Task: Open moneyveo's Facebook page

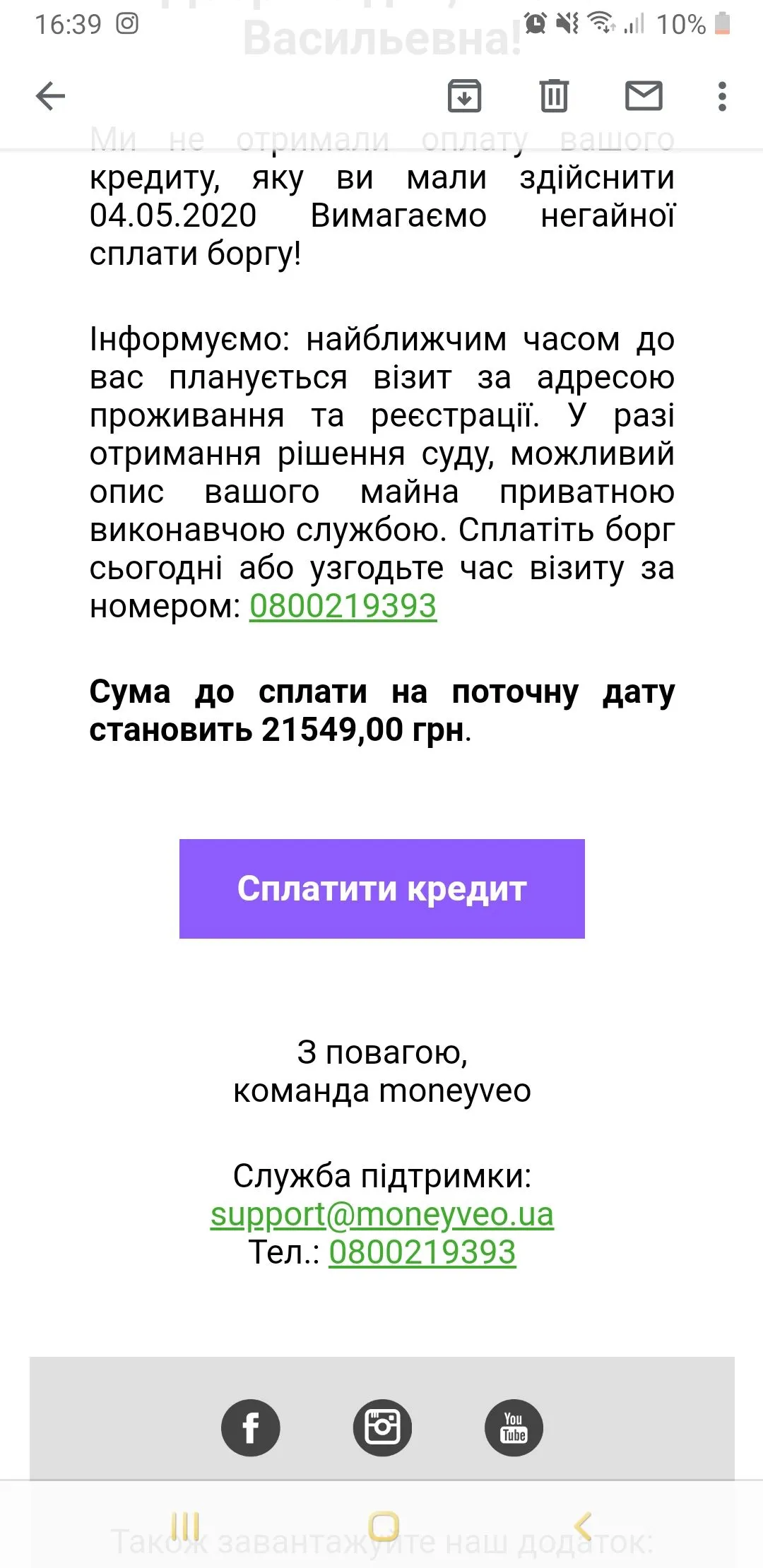Action: [x=250, y=1427]
